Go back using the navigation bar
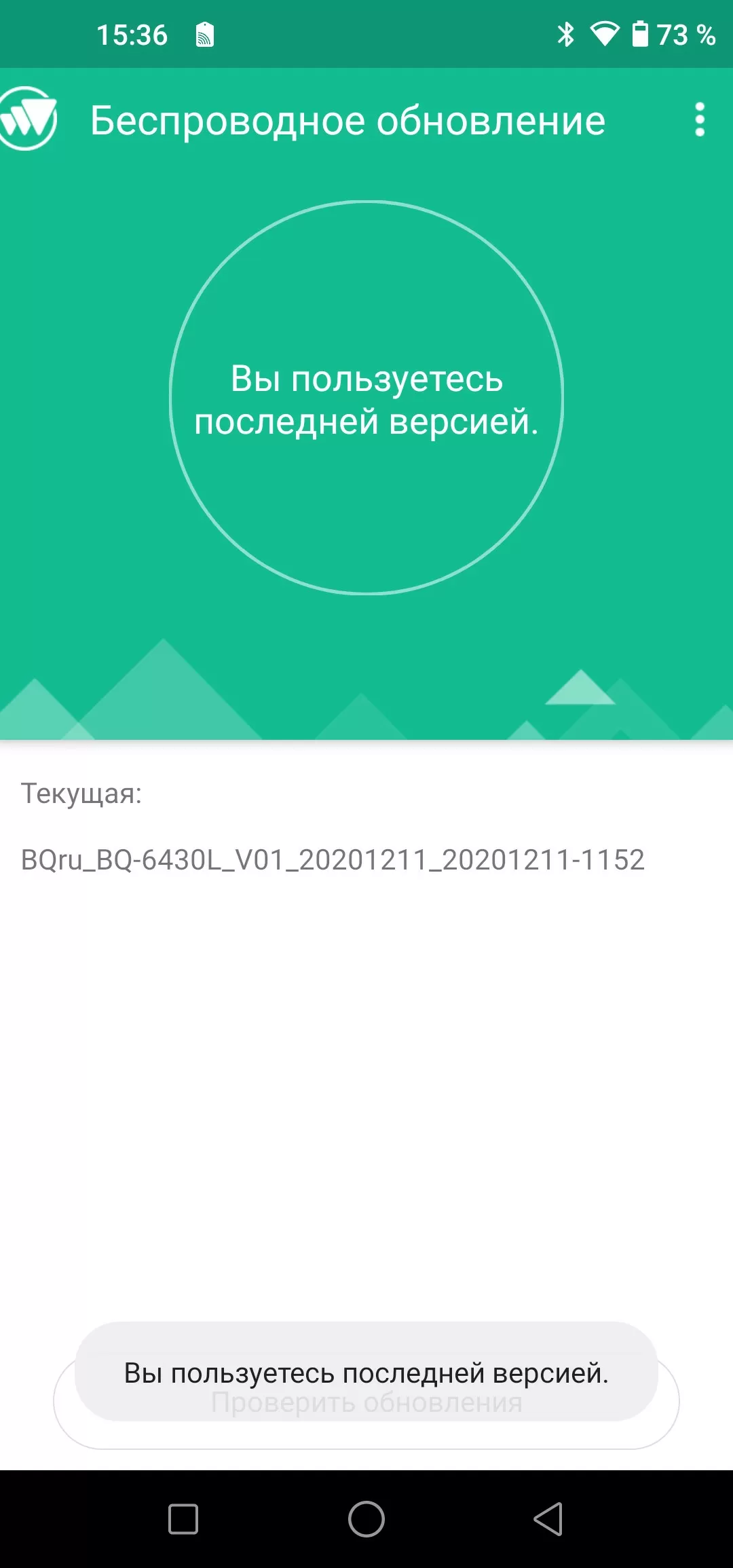This screenshot has width=733, height=1568. 548,1519
